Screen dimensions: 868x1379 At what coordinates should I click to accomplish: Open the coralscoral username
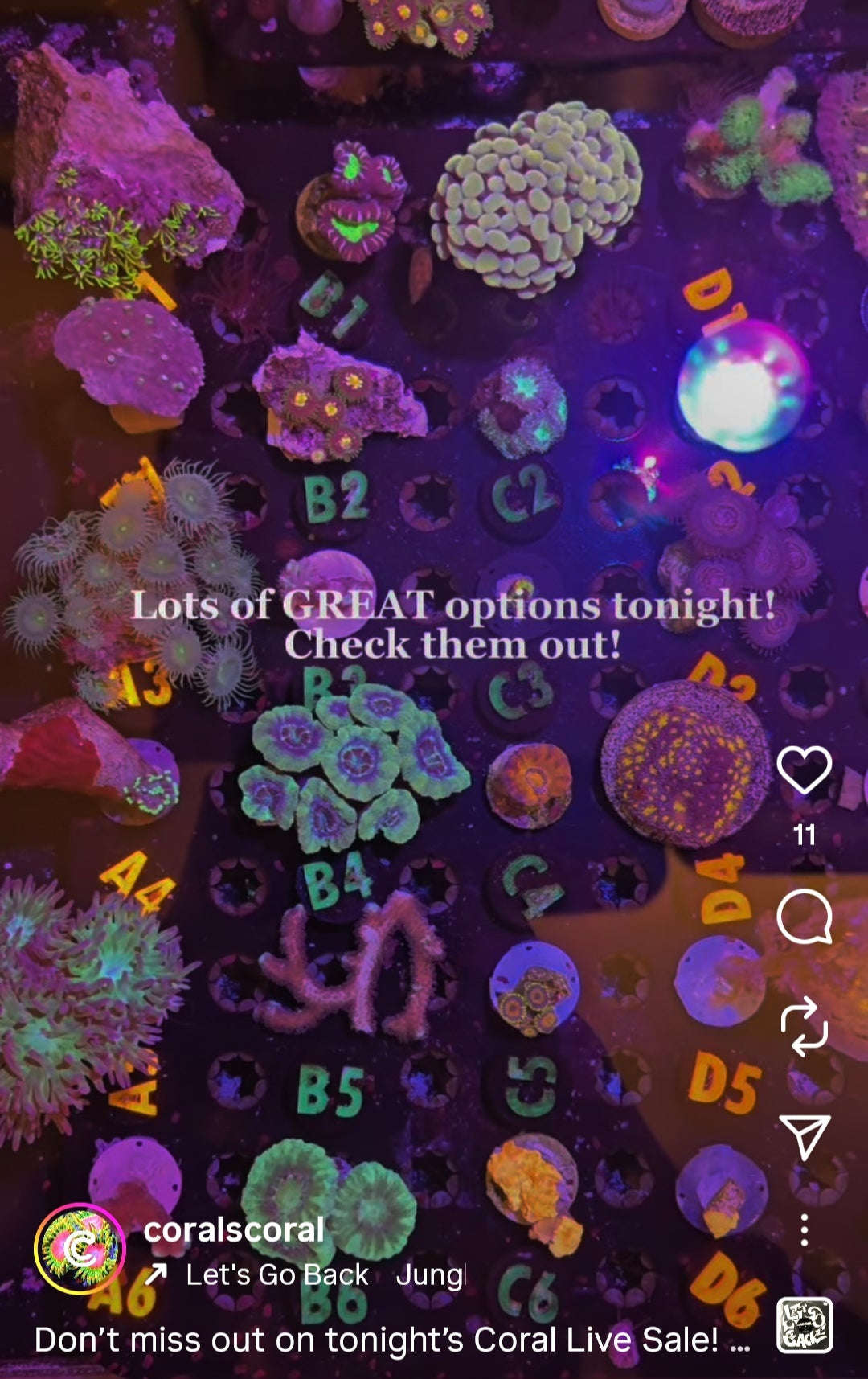pos(233,1229)
